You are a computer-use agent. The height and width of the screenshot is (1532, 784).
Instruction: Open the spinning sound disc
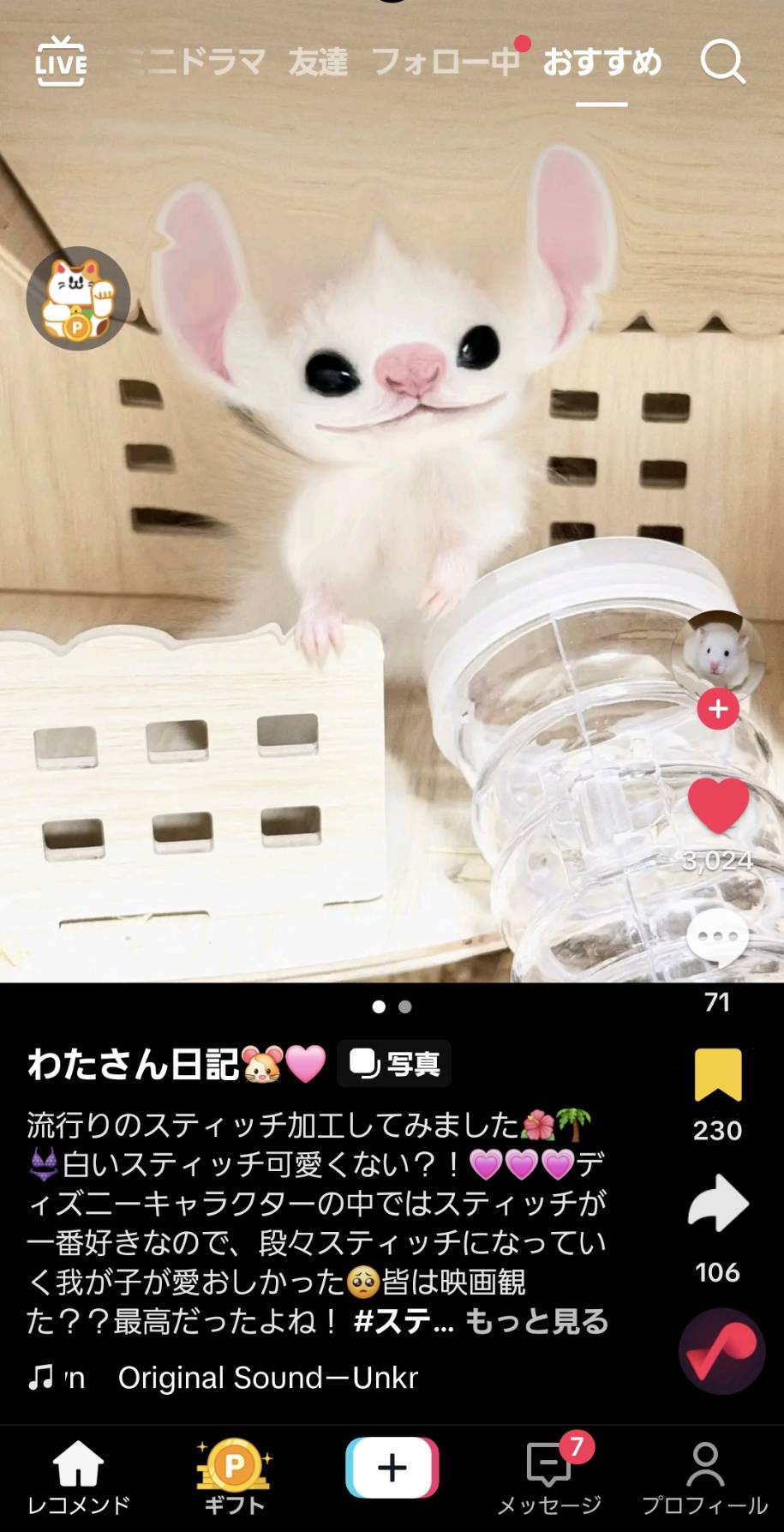(722, 1351)
